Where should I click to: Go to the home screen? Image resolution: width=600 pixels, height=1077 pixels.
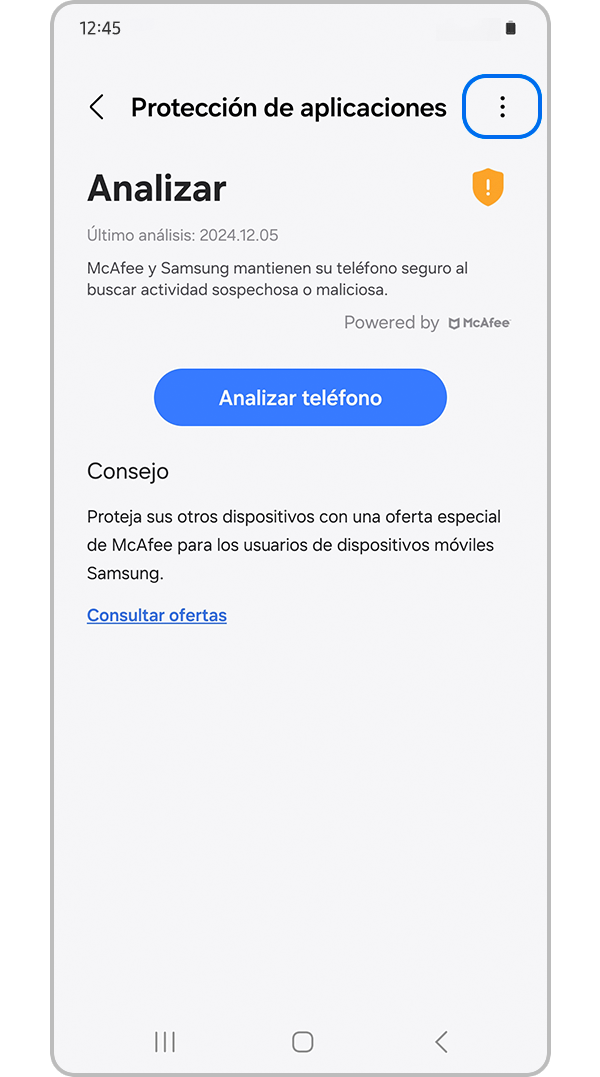[x=302, y=1042]
